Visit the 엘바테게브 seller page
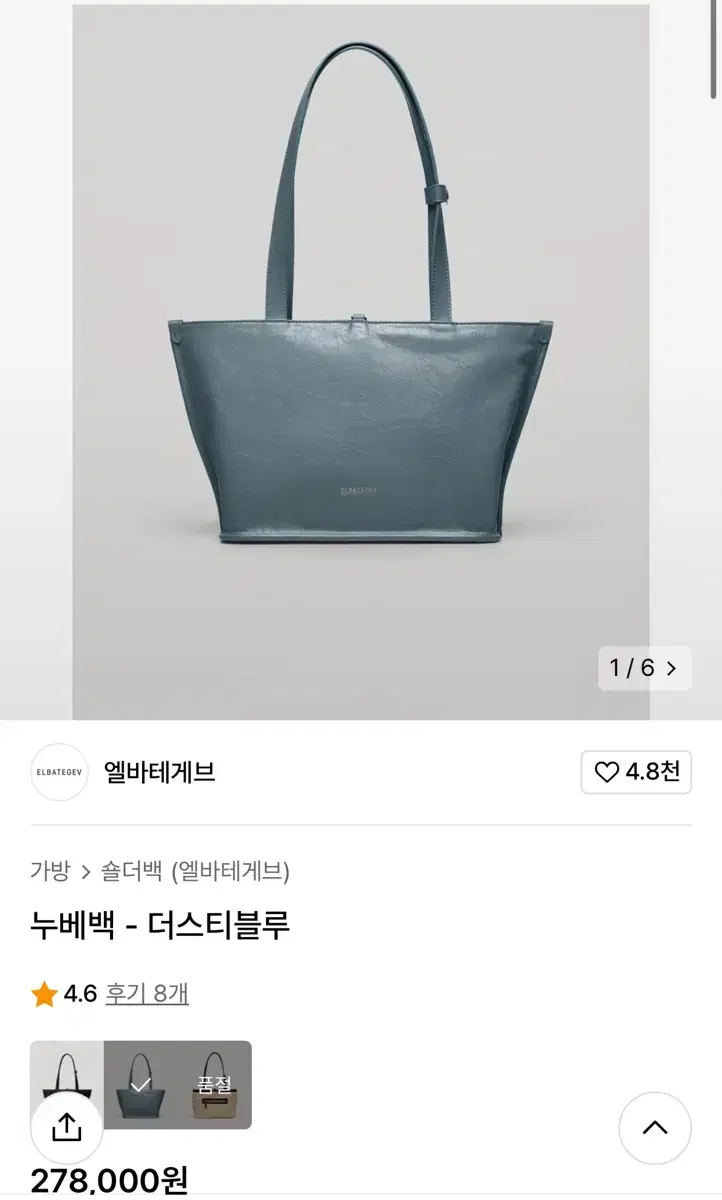This screenshot has width=722, height=1200. point(160,772)
